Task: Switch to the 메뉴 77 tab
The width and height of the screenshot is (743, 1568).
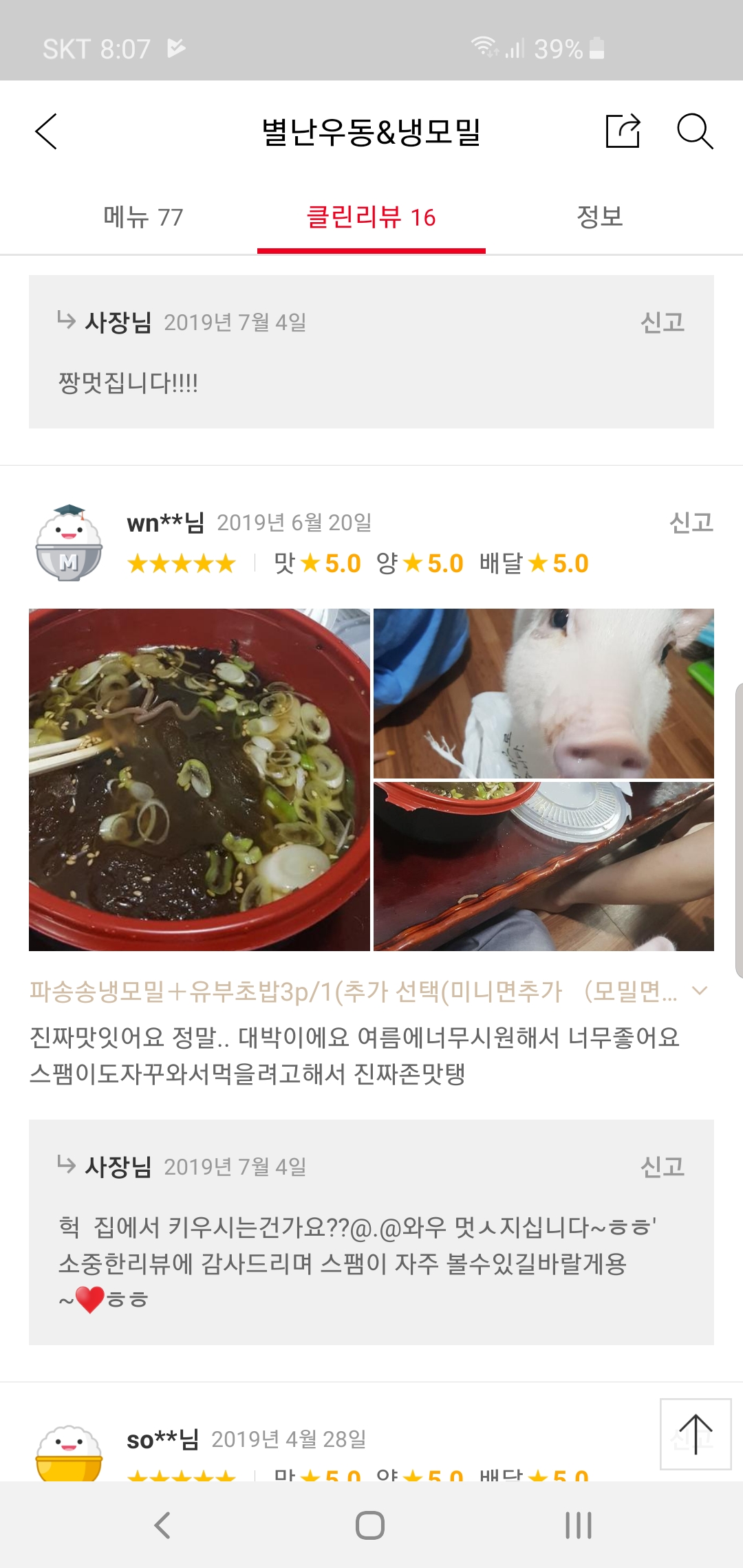Action: 143,217
